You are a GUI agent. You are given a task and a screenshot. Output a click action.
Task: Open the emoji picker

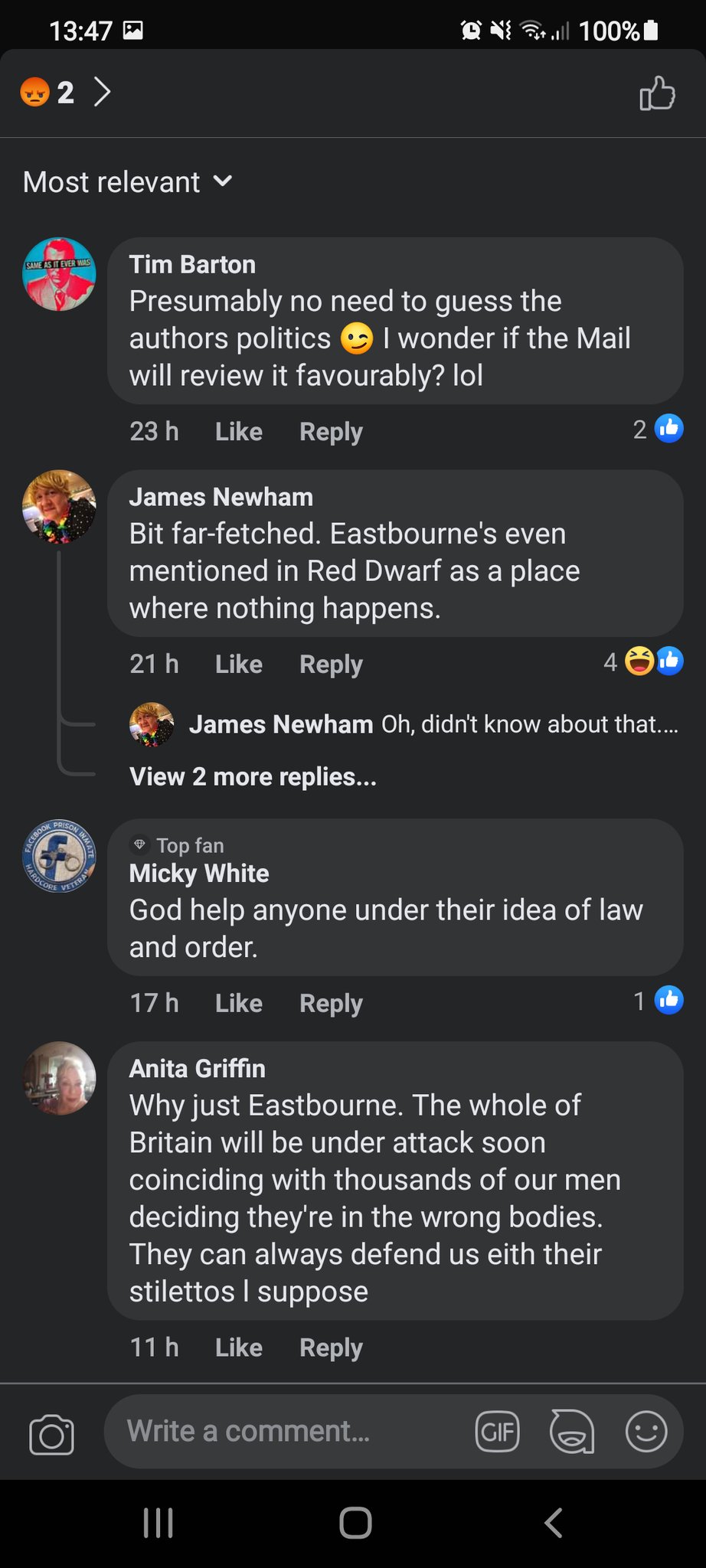[646, 1432]
